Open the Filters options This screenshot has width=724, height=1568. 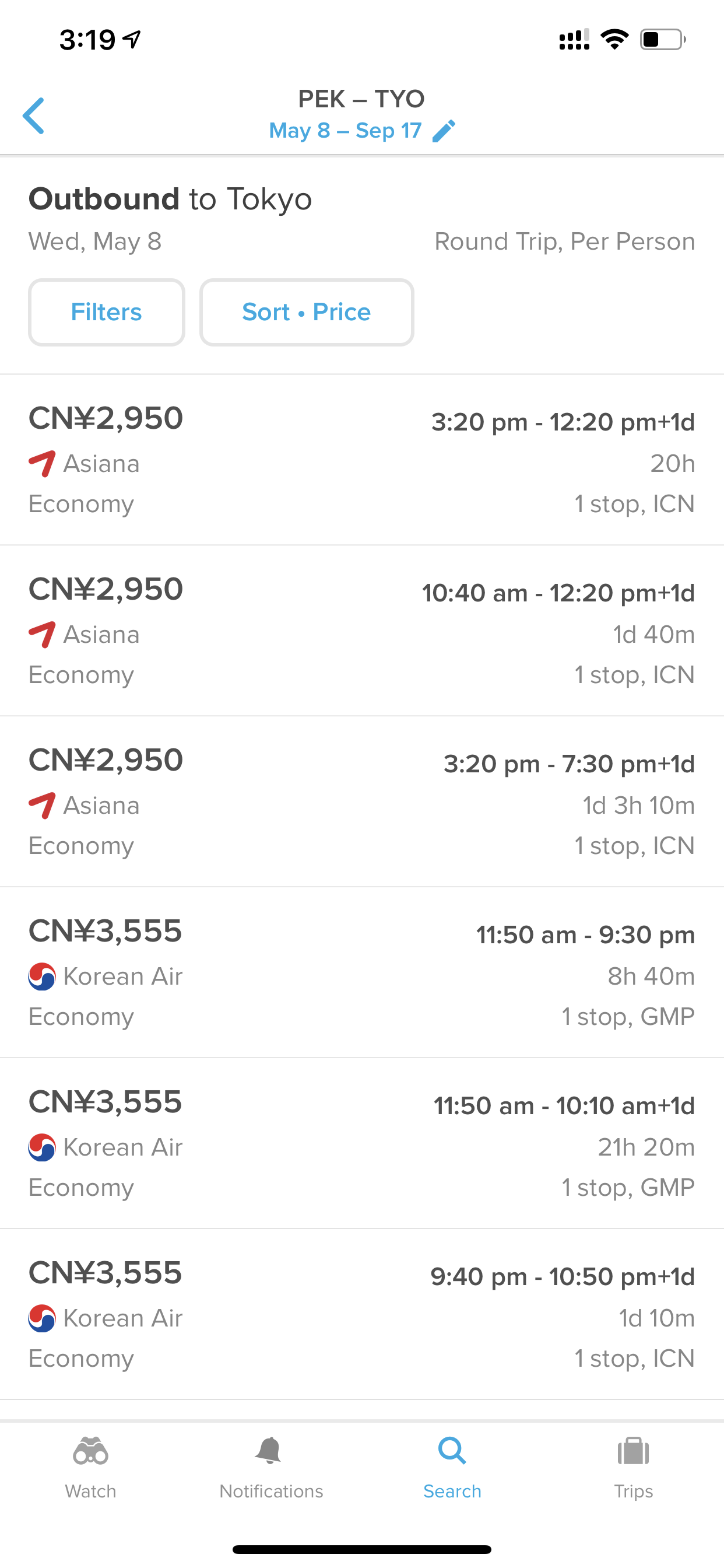(107, 312)
